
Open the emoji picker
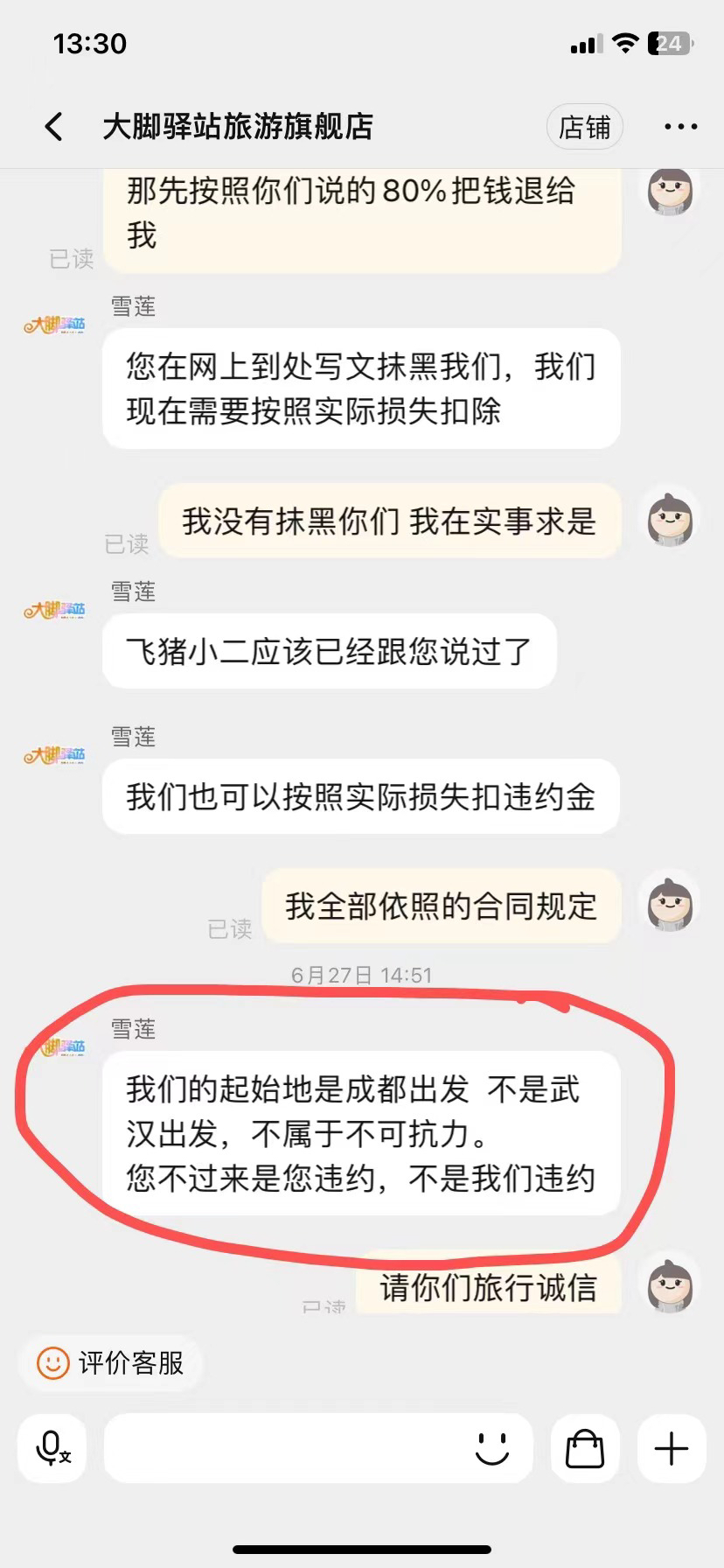tap(492, 1448)
